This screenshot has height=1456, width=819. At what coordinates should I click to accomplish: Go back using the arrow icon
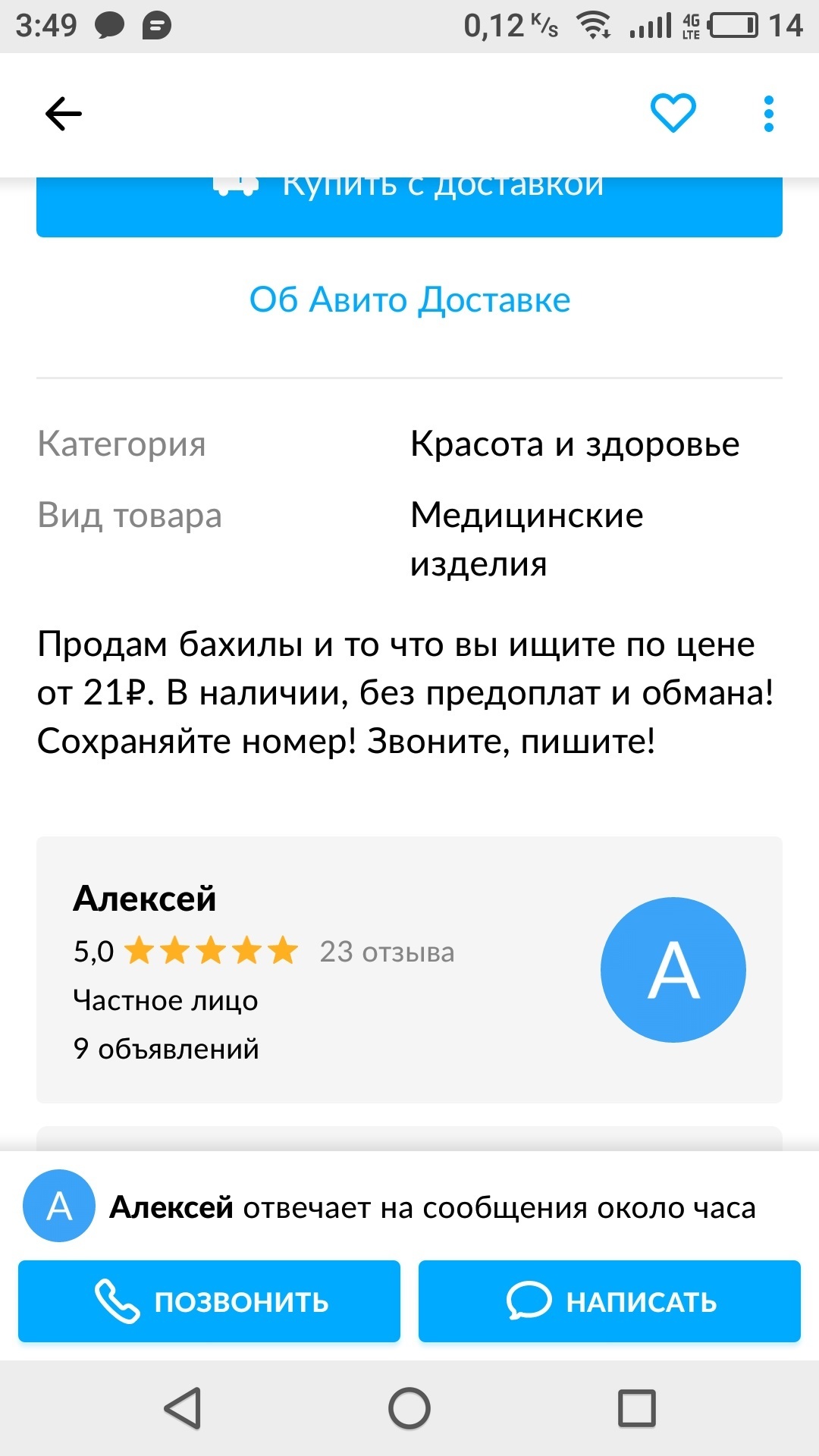point(64,115)
